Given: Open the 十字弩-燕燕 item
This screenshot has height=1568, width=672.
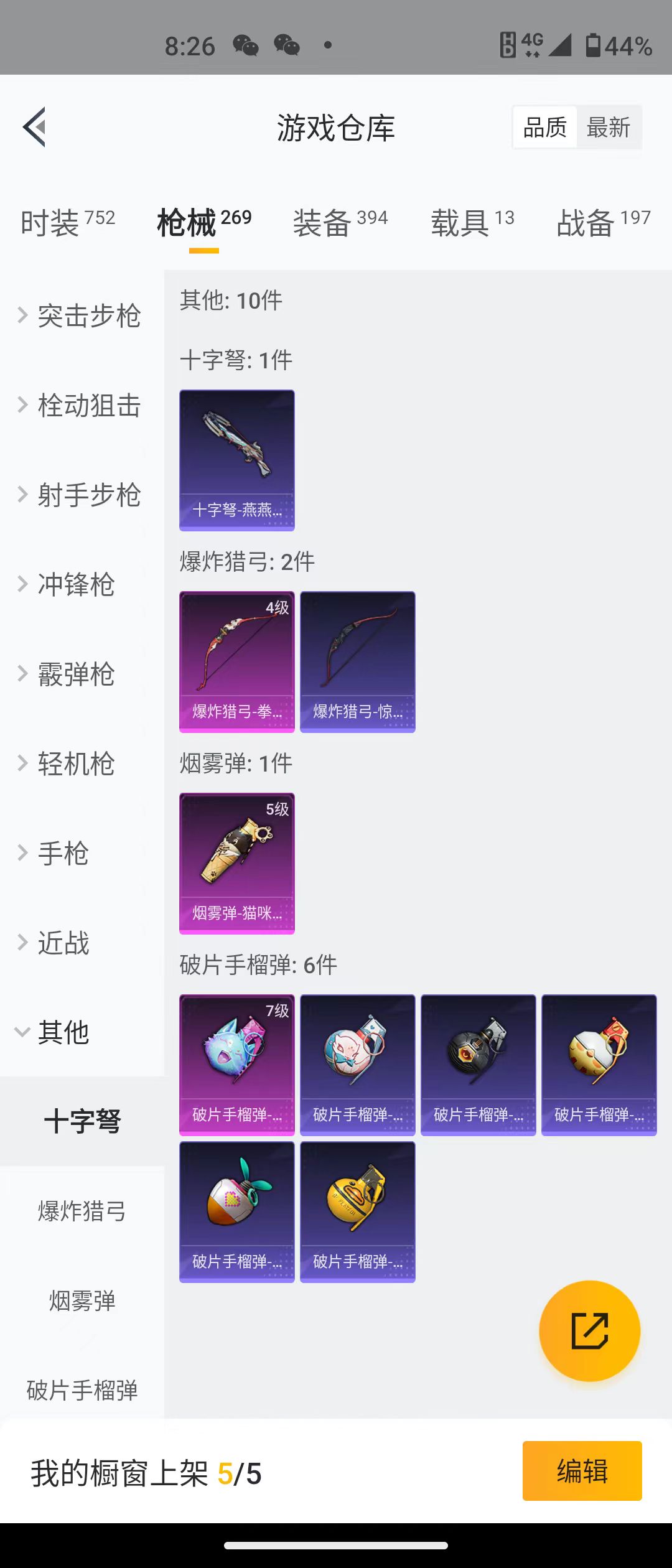Looking at the screenshot, I should point(237,460).
